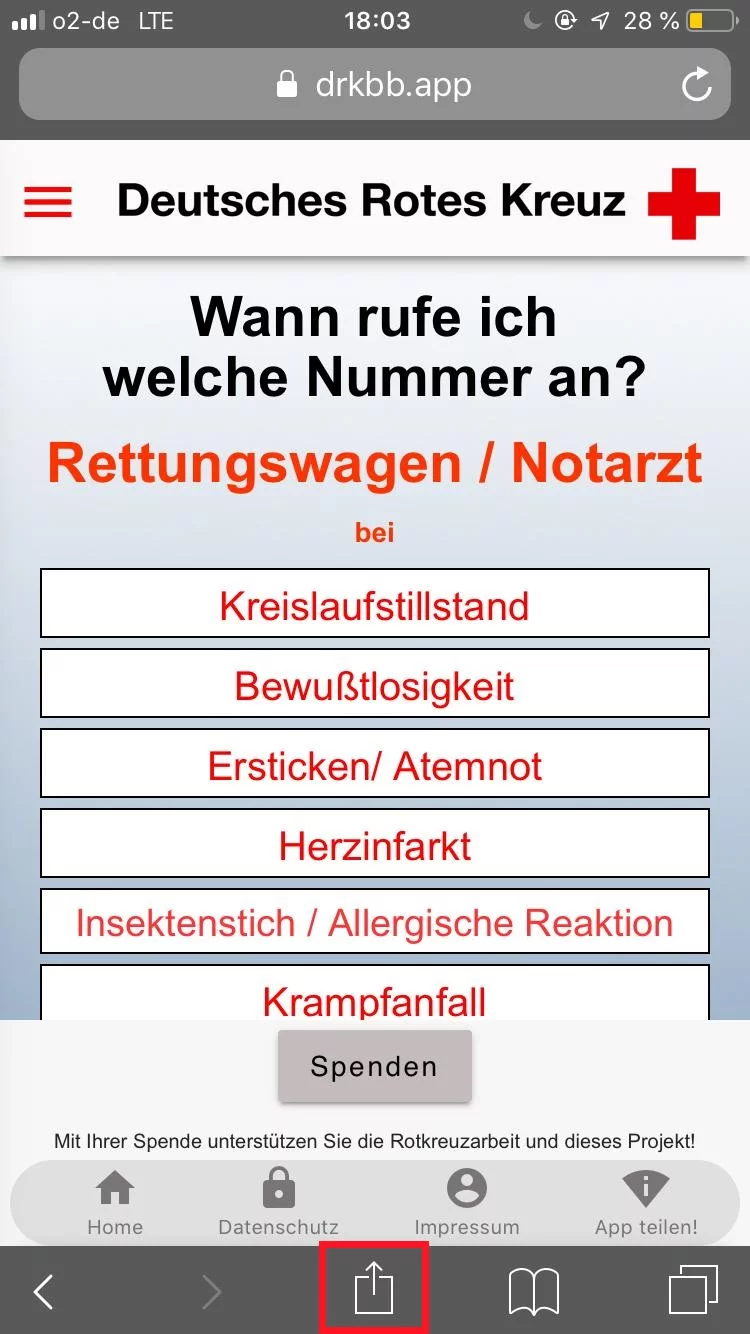
Task: Open the Datenschutz tab
Action: click(x=278, y=1204)
